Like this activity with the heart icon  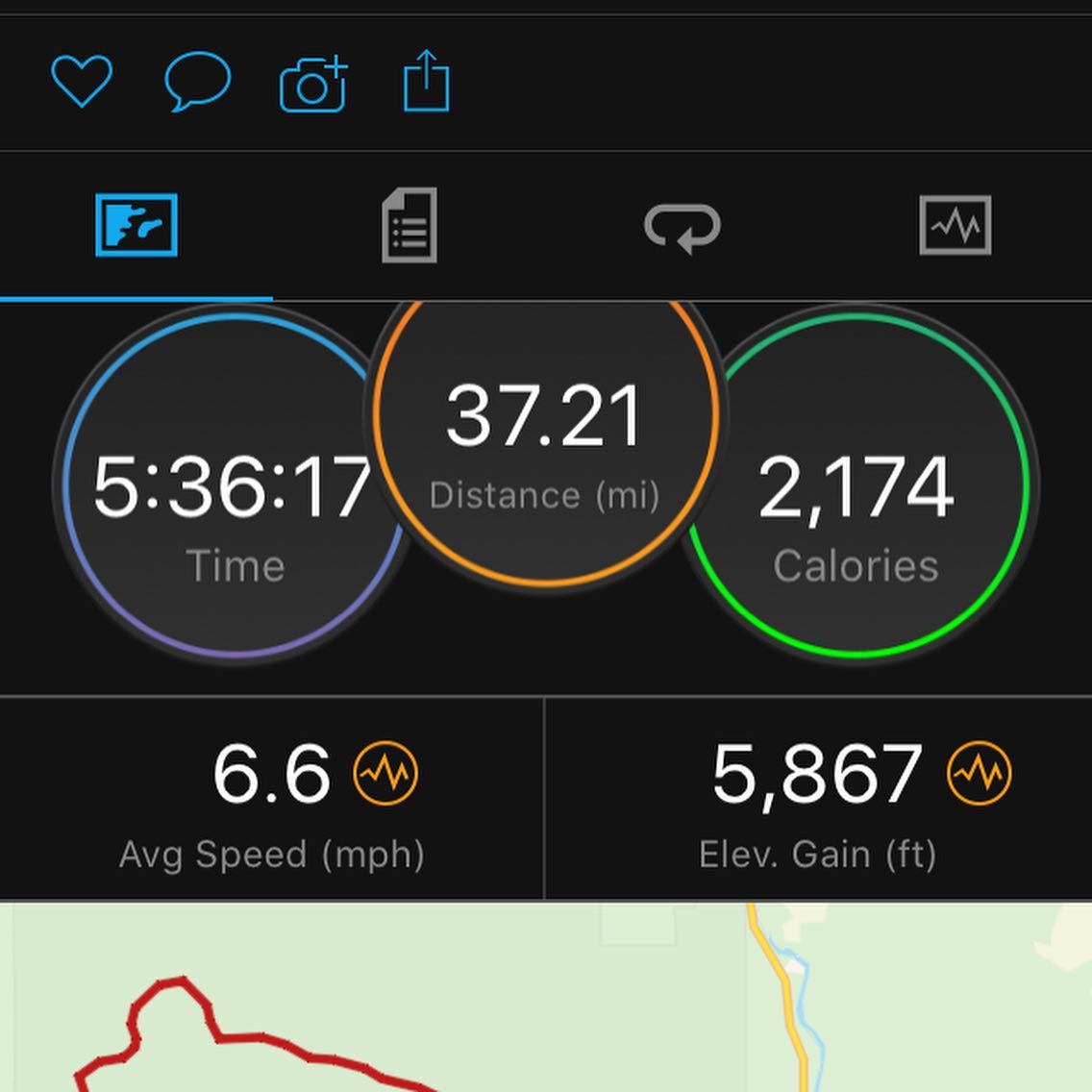click(x=82, y=82)
